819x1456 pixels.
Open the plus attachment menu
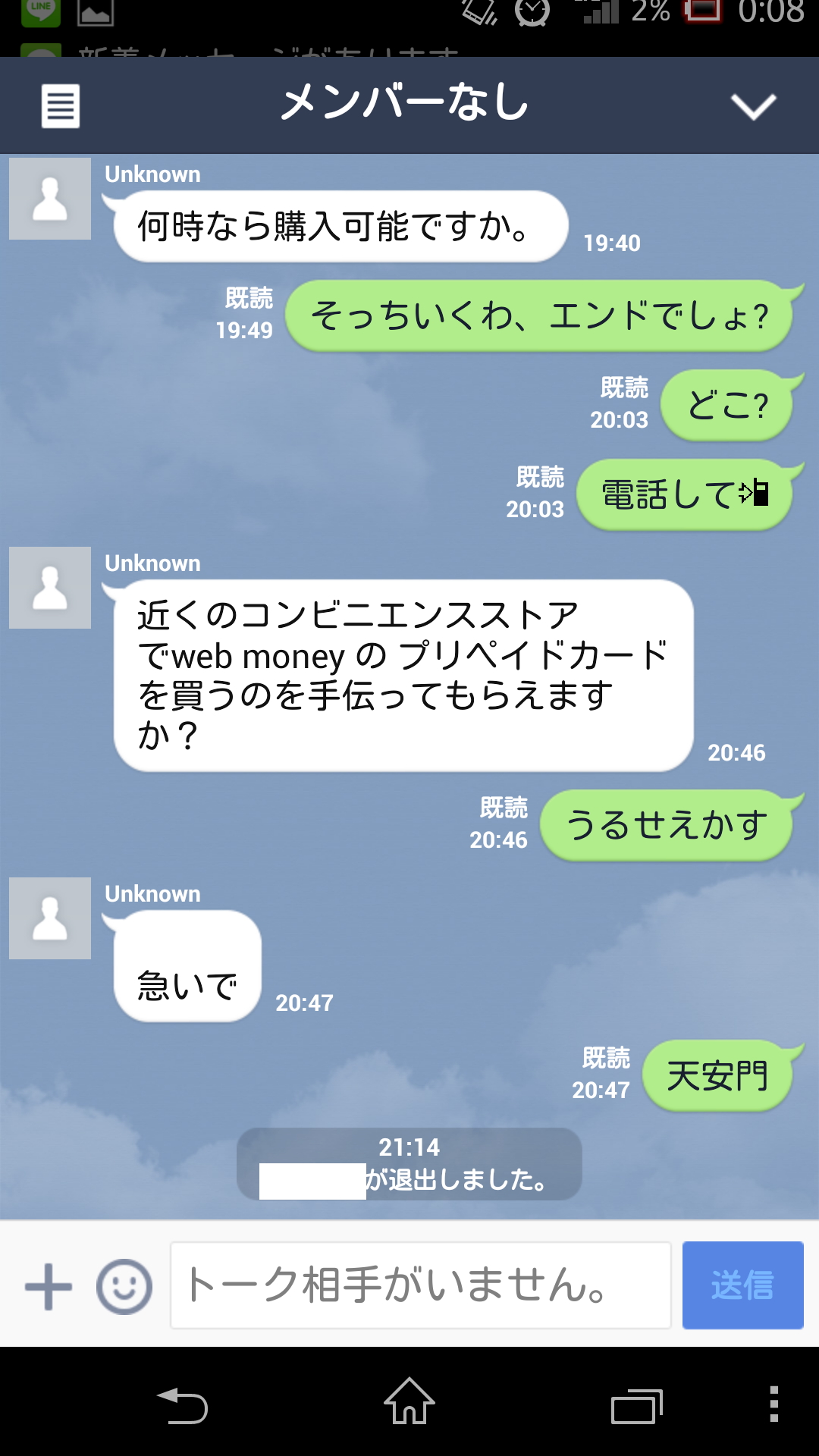49,1287
